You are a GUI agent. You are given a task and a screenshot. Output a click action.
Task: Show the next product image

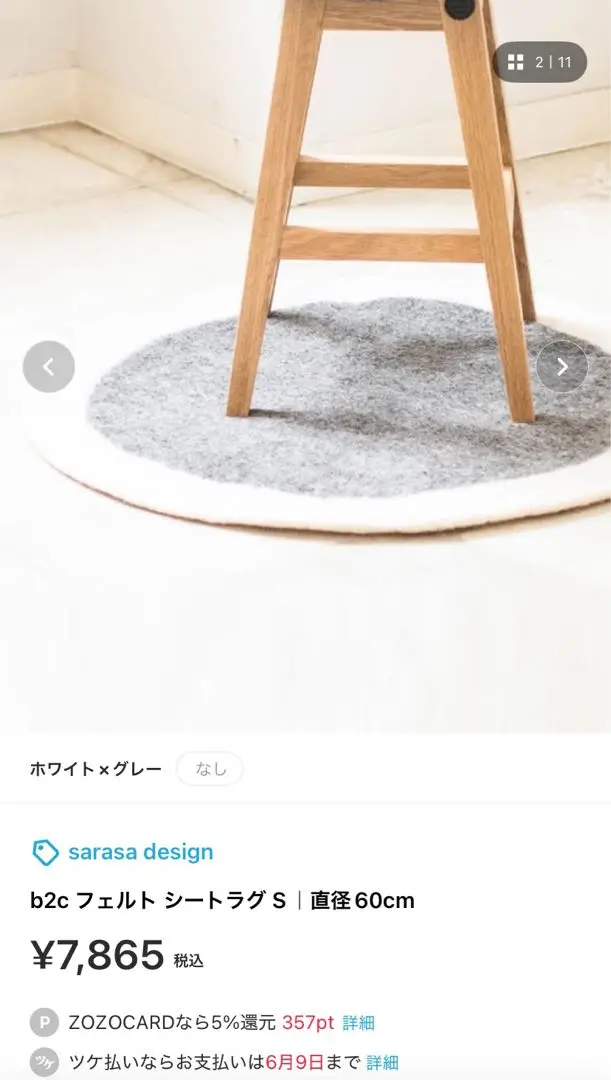(562, 367)
